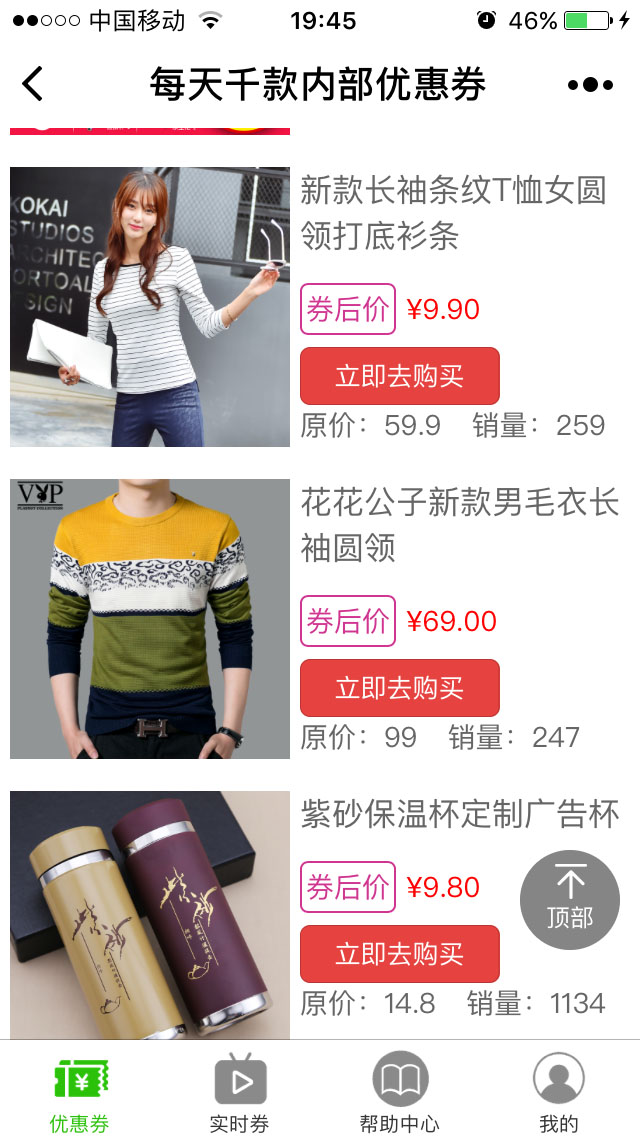Tap 立即去购买 for the ¥9.90 striped shirt
This screenshot has width=640, height=1136.
(x=399, y=376)
